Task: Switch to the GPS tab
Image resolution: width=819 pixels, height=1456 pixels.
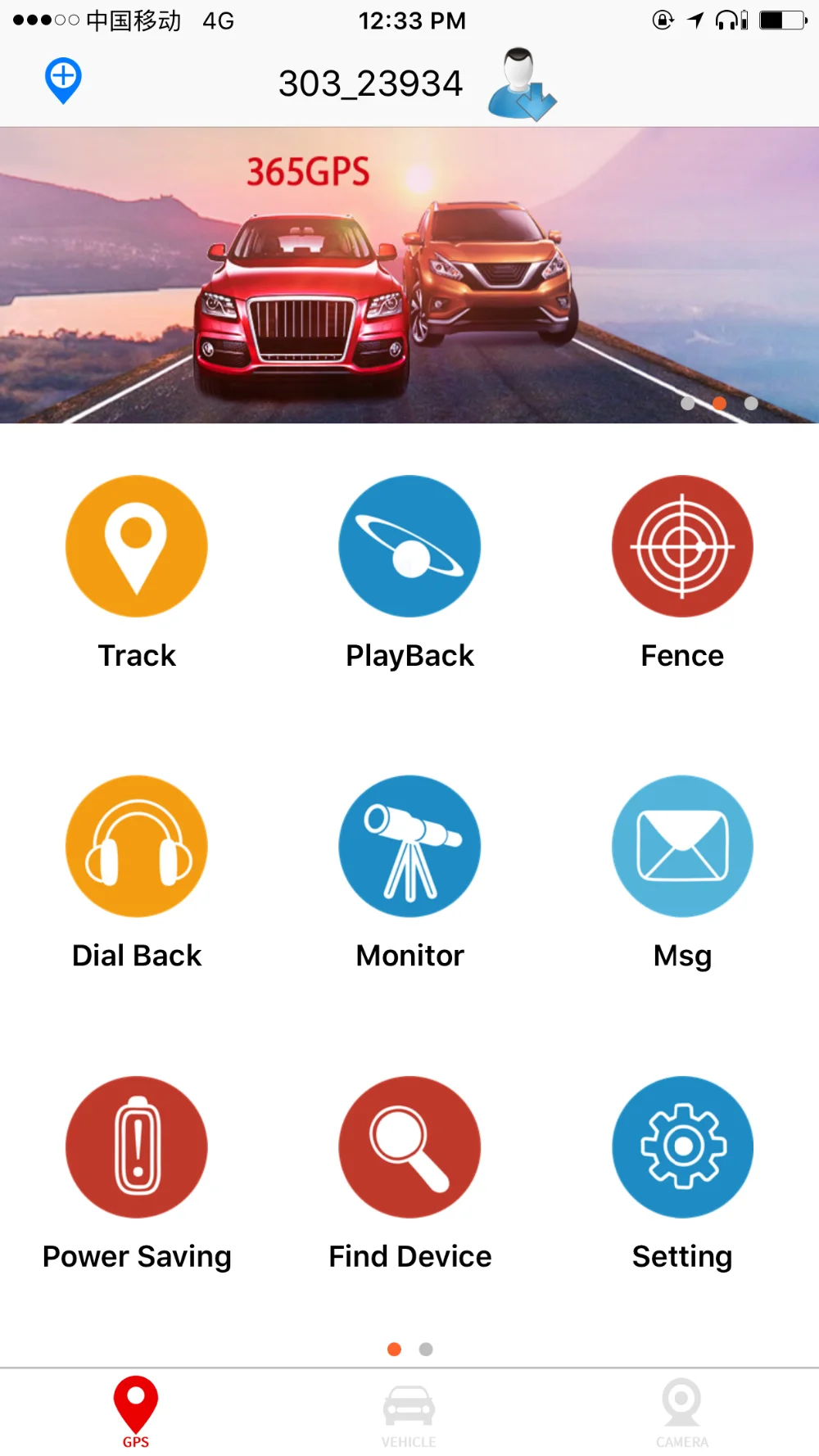Action: point(136,1411)
